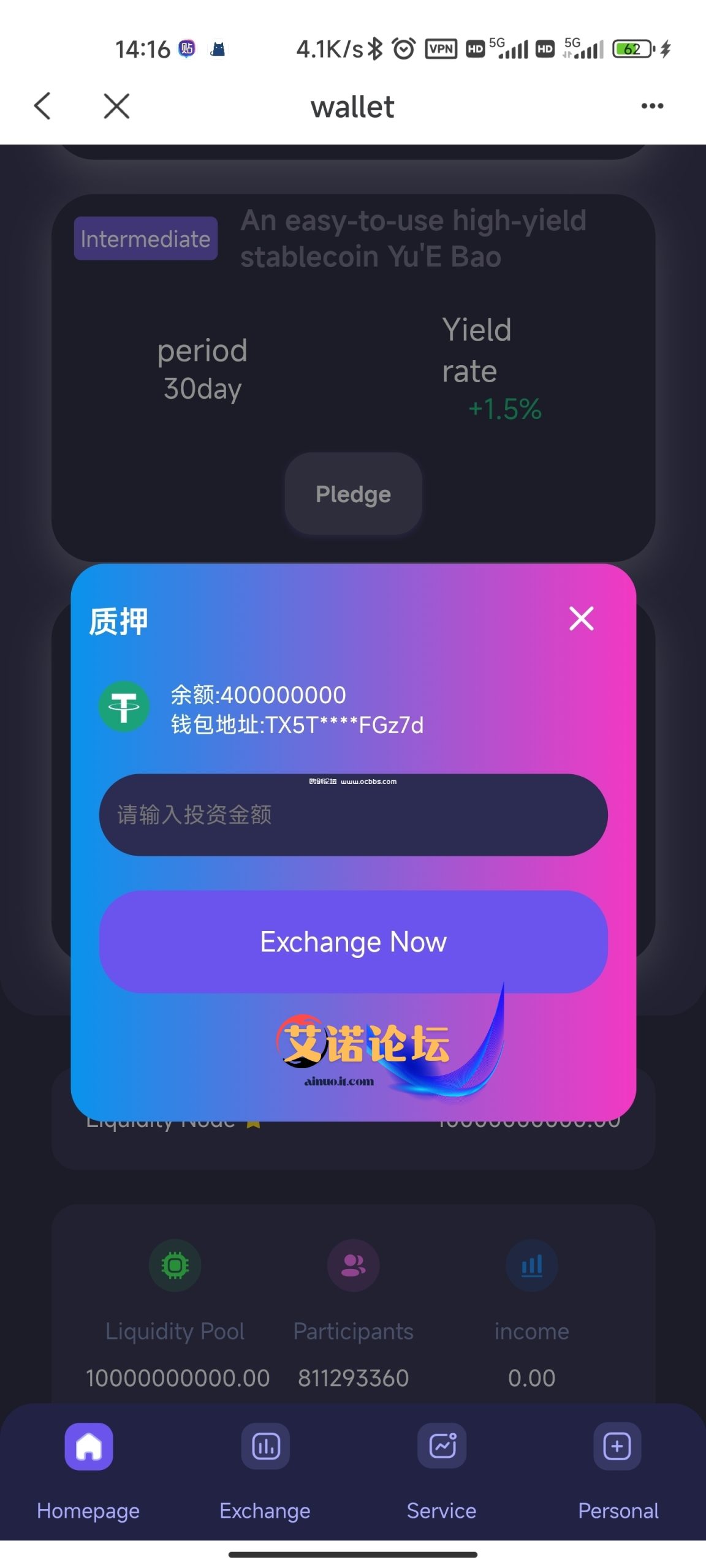Tap Pledge on the Intermediate plan
The image size is (706, 1568).
[x=353, y=494]
